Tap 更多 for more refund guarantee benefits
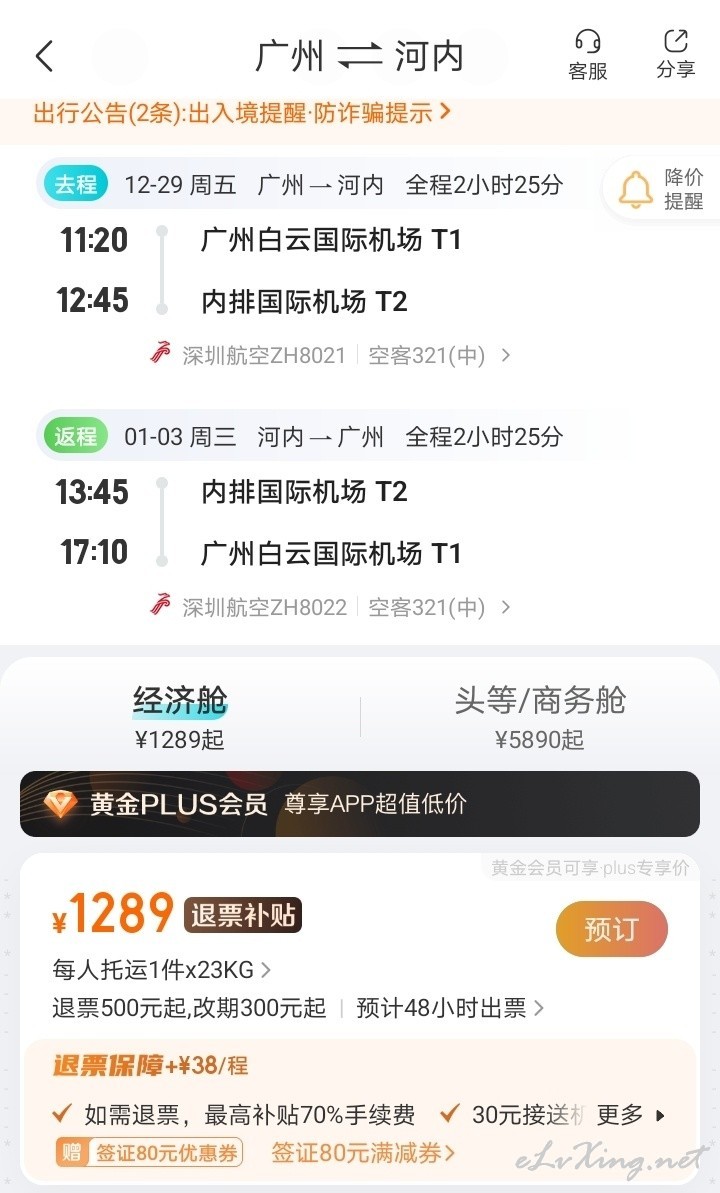 [x=631, y=1115]
